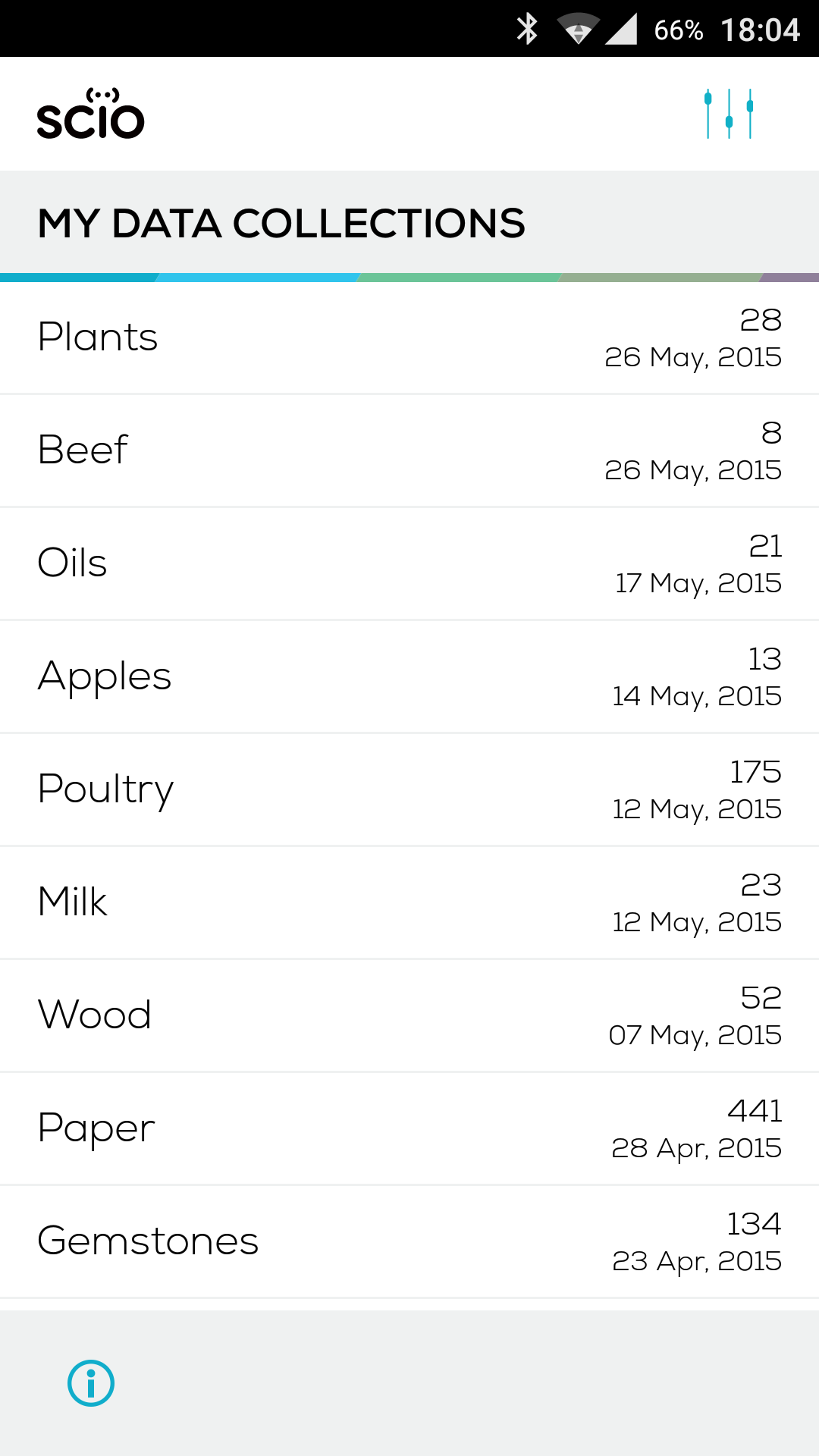Tap the info icon at the bottom
The image size is (819, 1456).
click(91, 1383)
